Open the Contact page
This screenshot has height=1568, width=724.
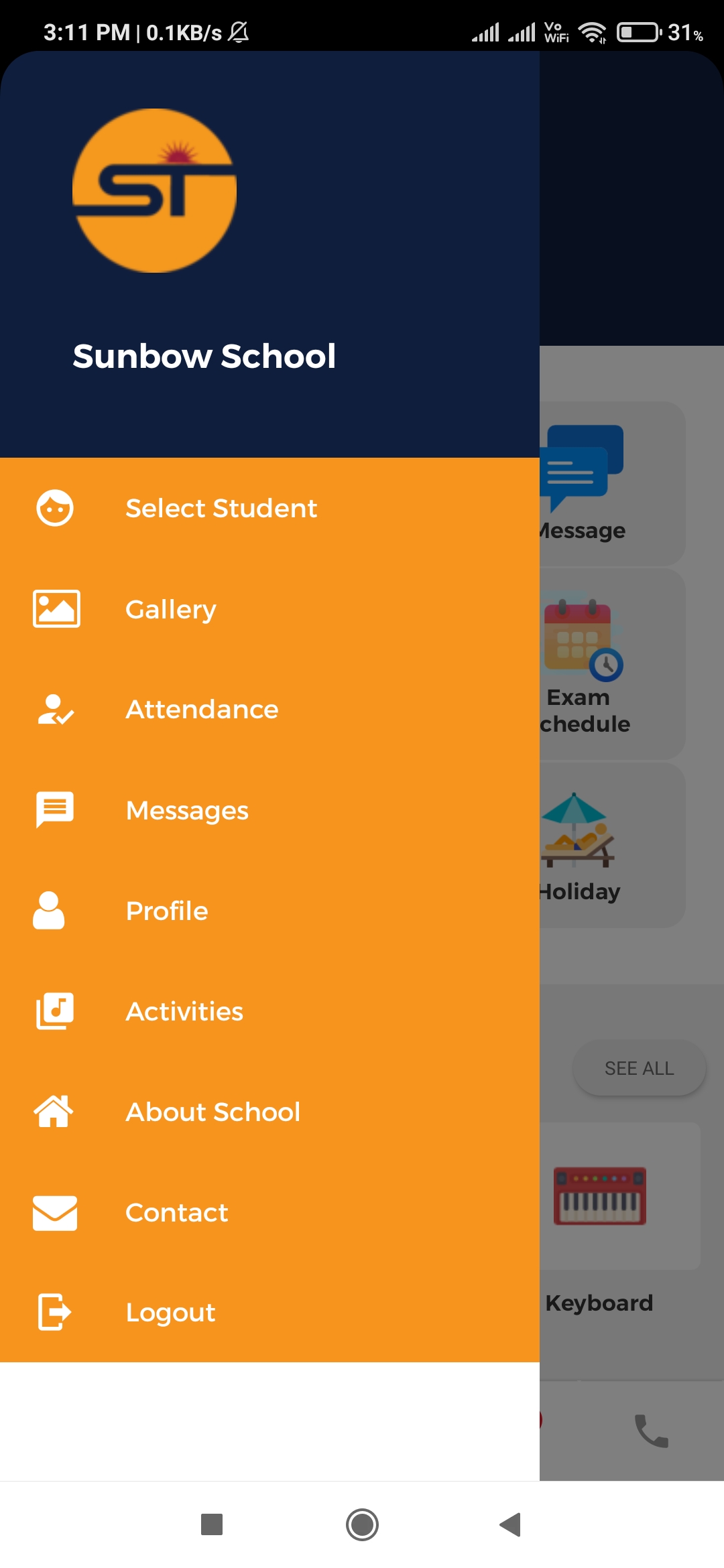click(x=177, y=1212)
